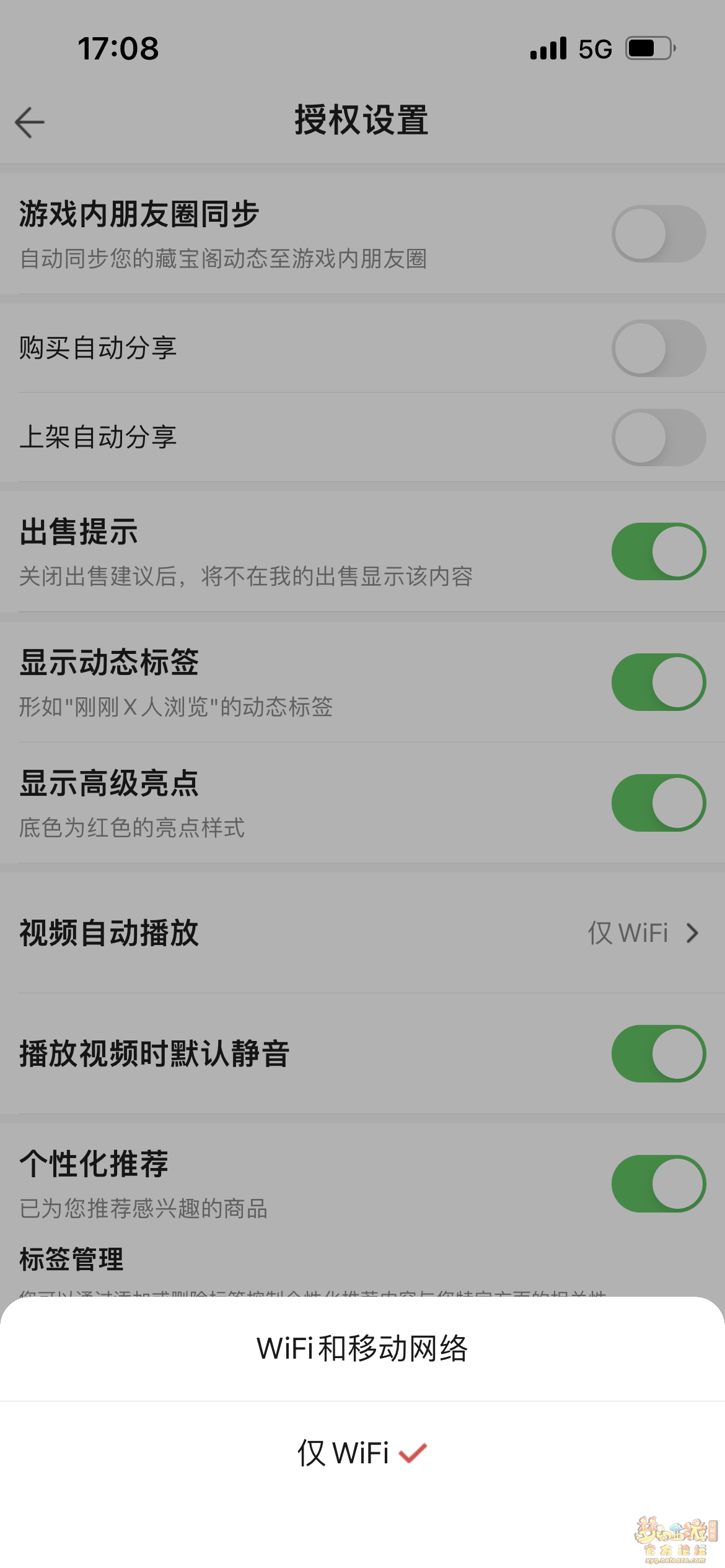Select the WiFi和移动网络 option
The height and width of the screenshot is (1568, 725).
pos(362,1349)
